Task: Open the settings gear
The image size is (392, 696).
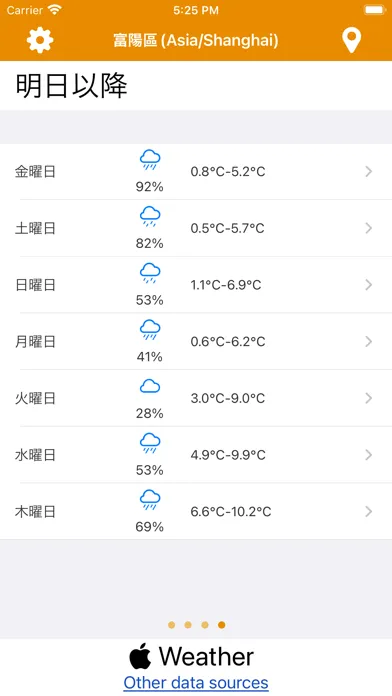Action: point(40,40)
